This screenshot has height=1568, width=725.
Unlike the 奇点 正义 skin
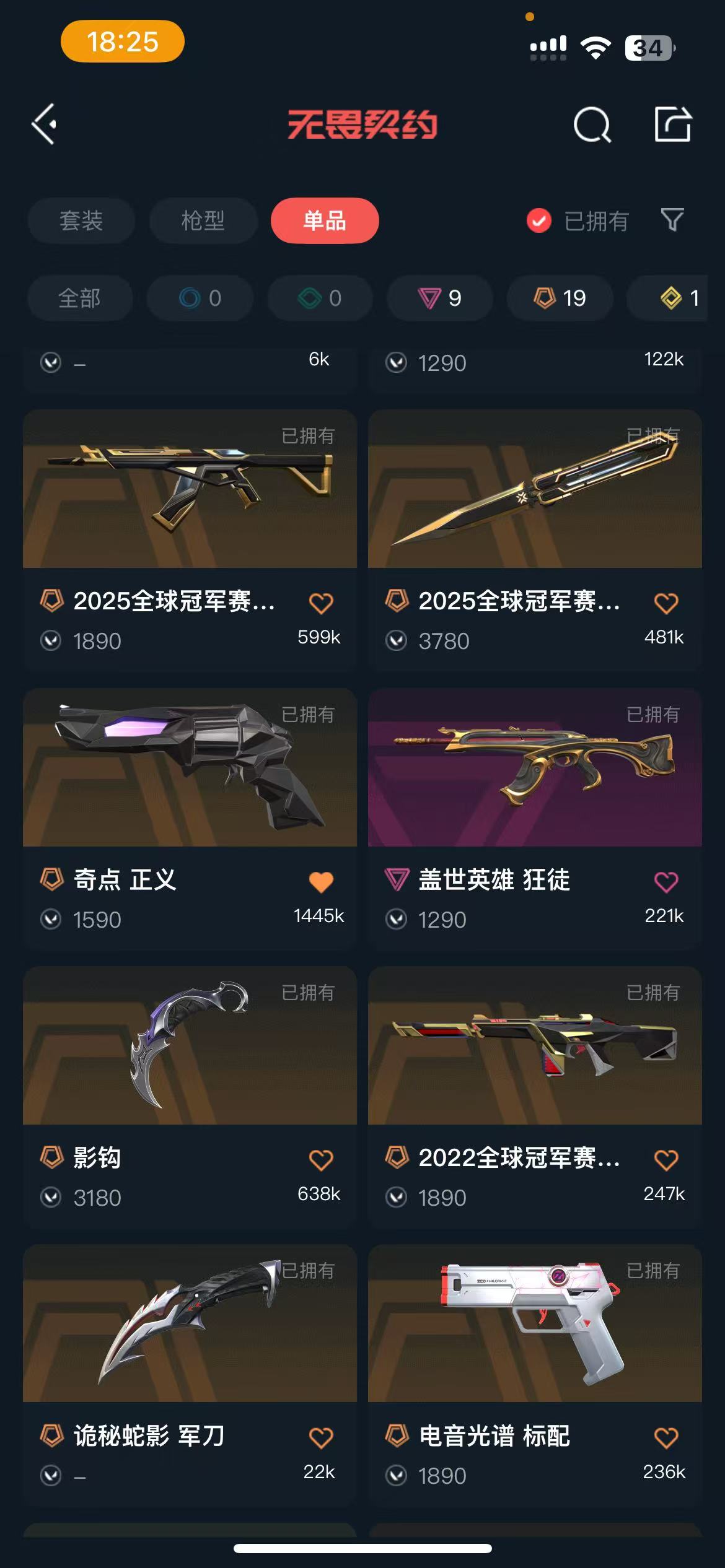coord(321,882)
